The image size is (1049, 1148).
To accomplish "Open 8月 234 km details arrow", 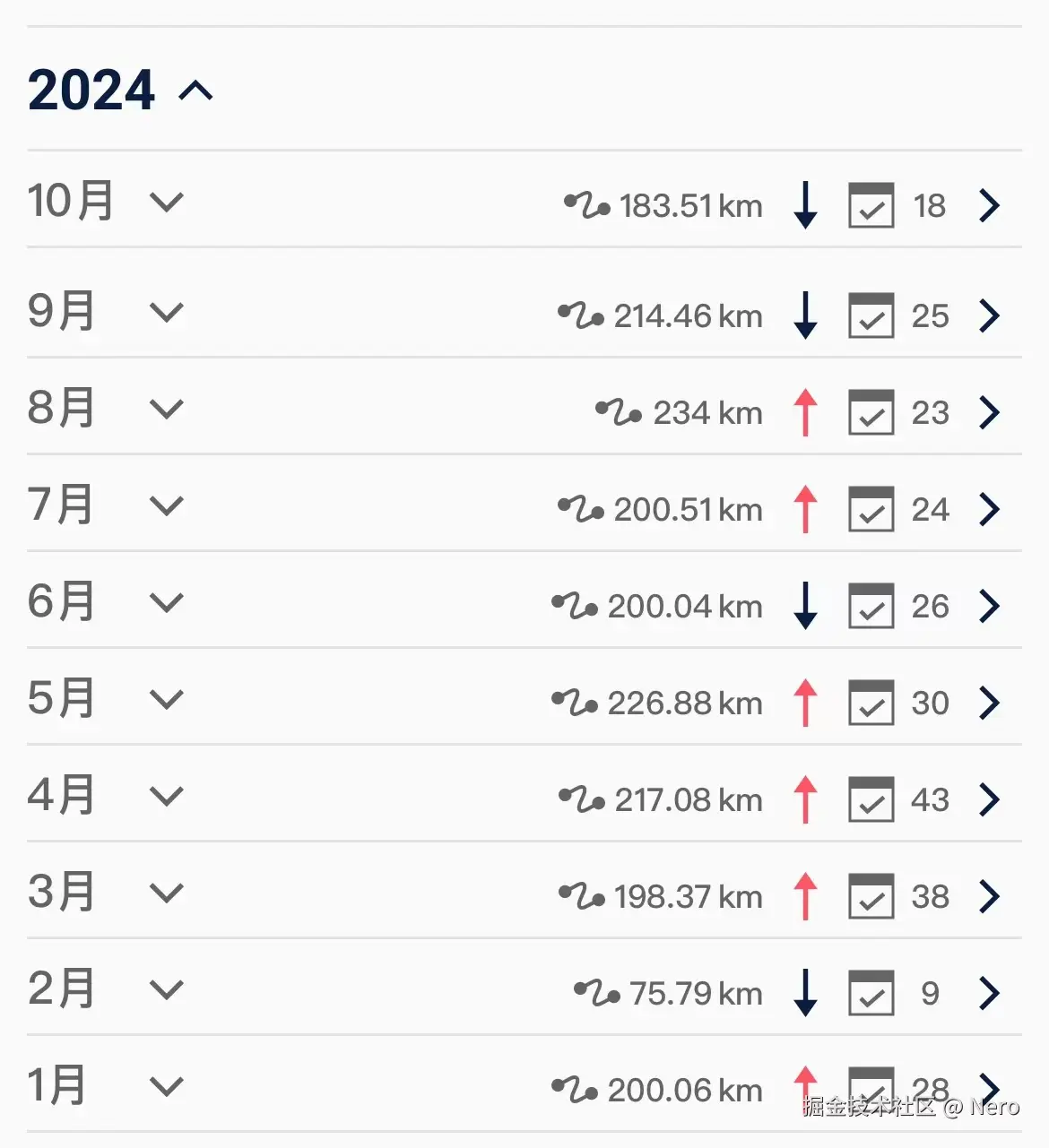I will [989, 412].
